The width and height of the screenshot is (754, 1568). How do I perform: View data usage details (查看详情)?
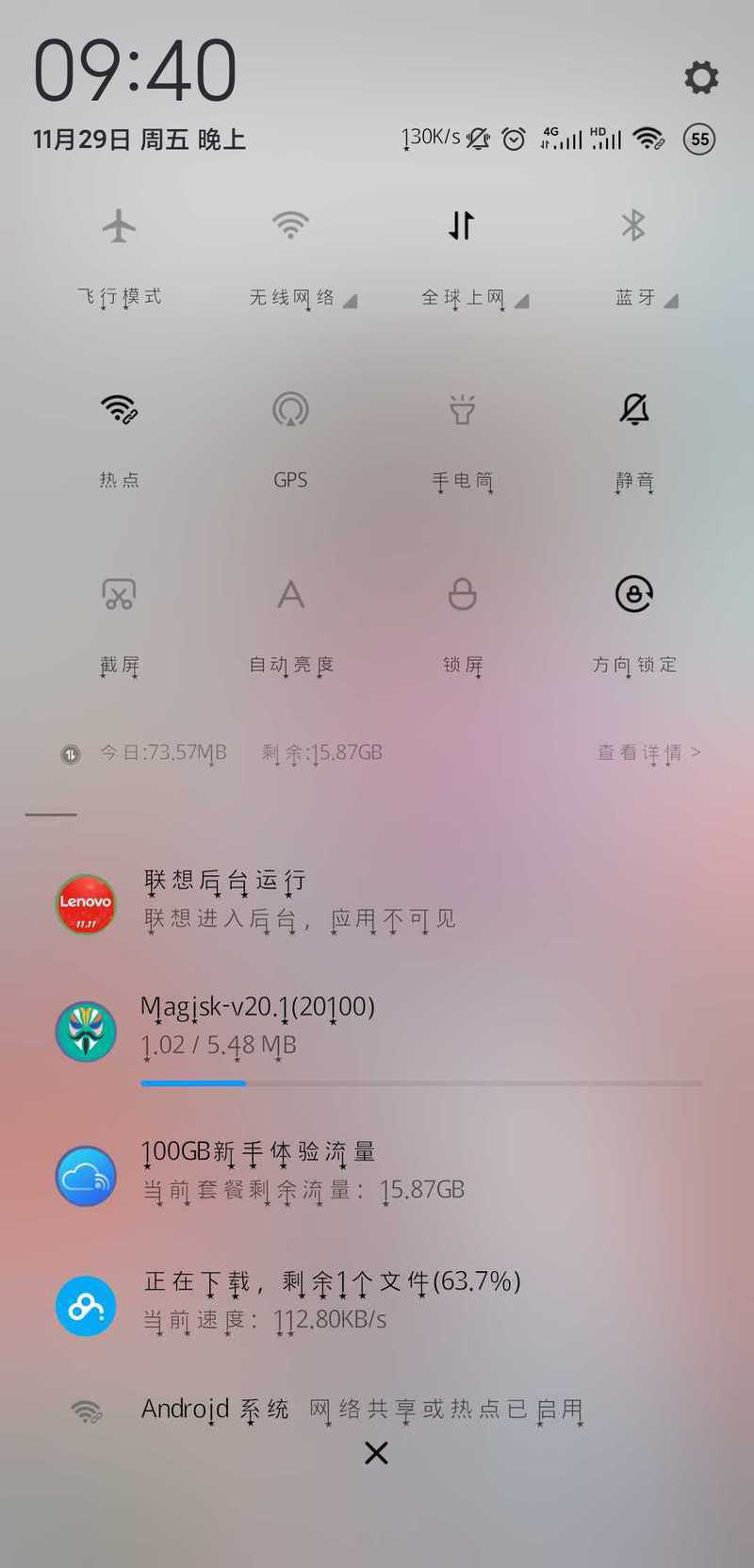point(648,752)
